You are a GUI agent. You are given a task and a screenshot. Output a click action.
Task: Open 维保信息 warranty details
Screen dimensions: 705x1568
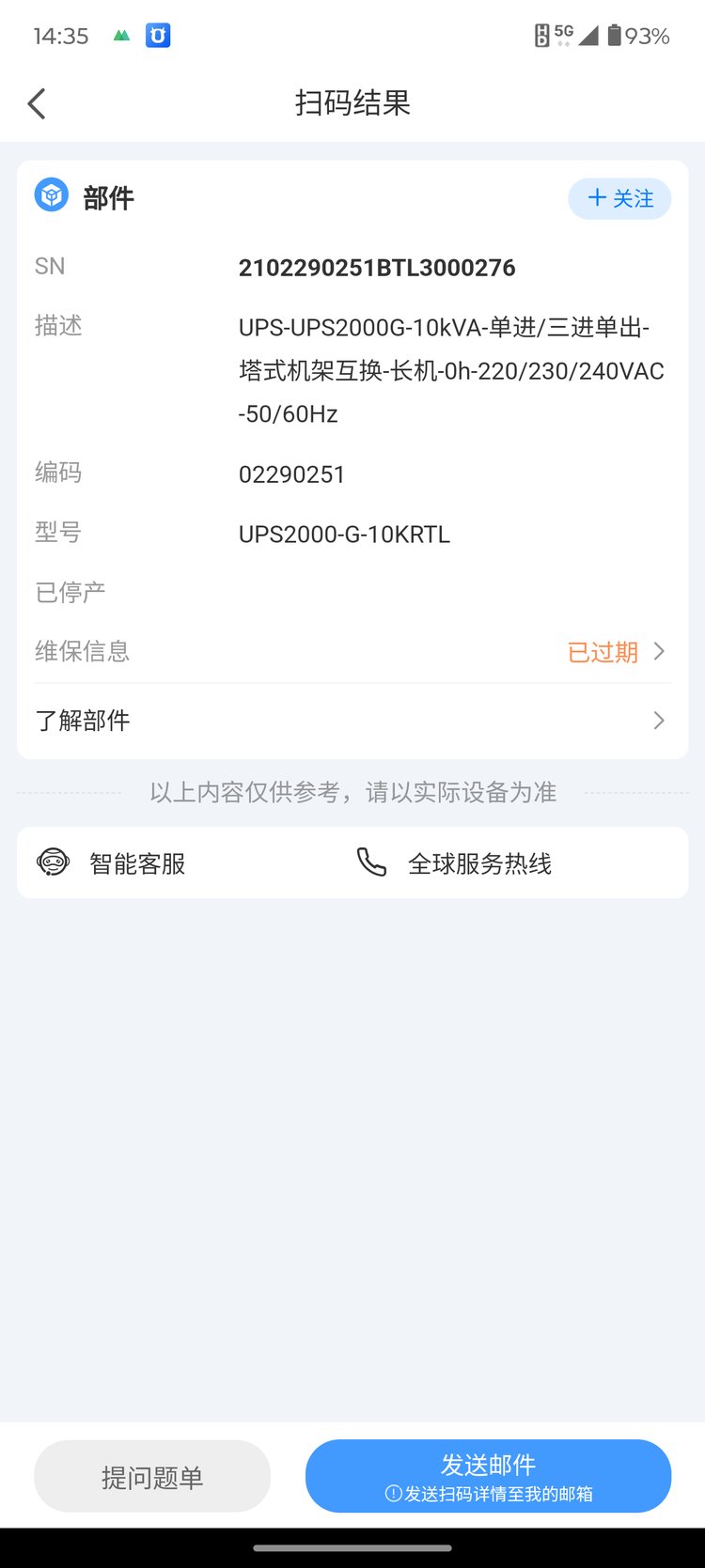(x=352, y=651)
